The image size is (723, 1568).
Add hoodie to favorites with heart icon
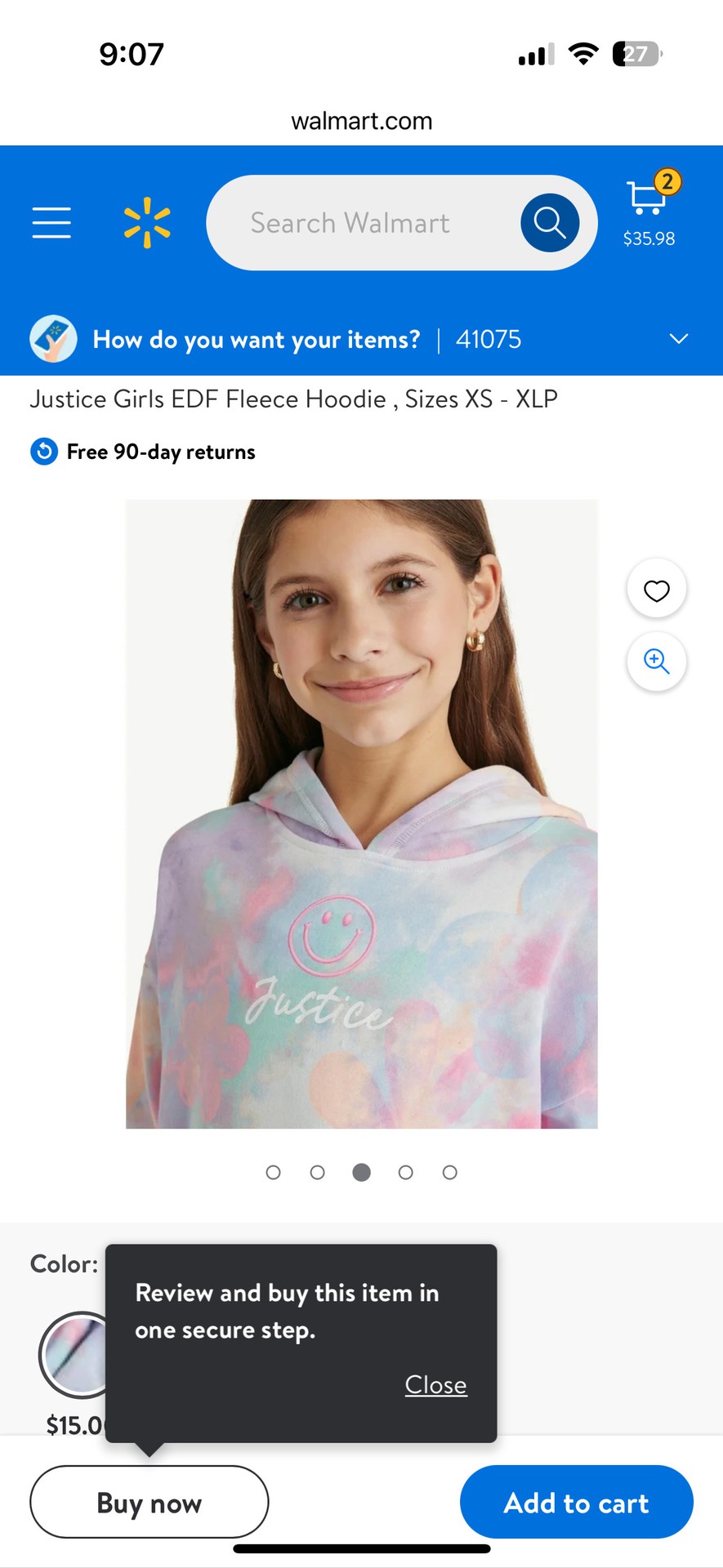pyautogui.click(x=656, y=590)
